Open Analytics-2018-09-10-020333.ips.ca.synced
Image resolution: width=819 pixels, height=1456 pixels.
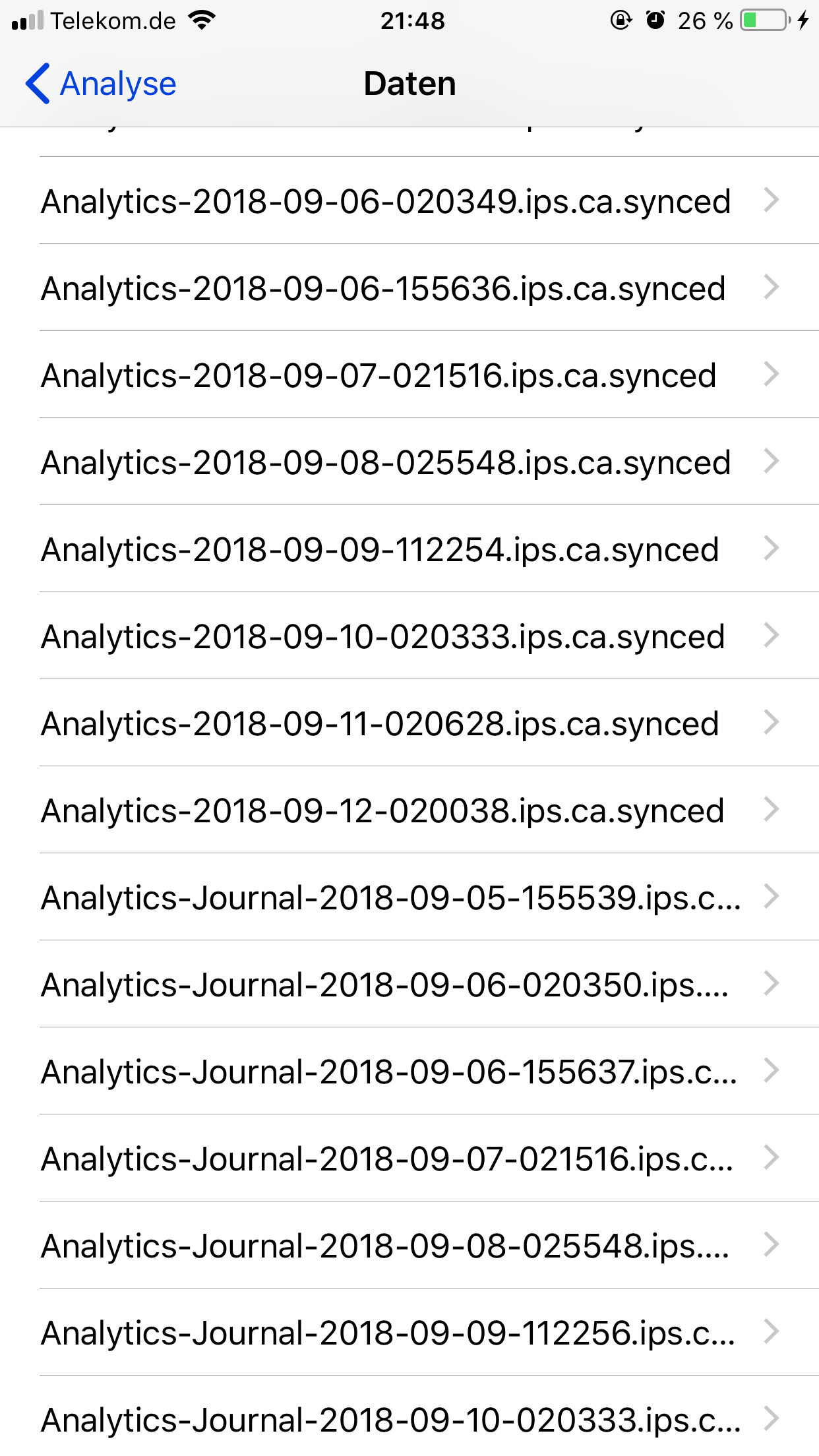409,636
